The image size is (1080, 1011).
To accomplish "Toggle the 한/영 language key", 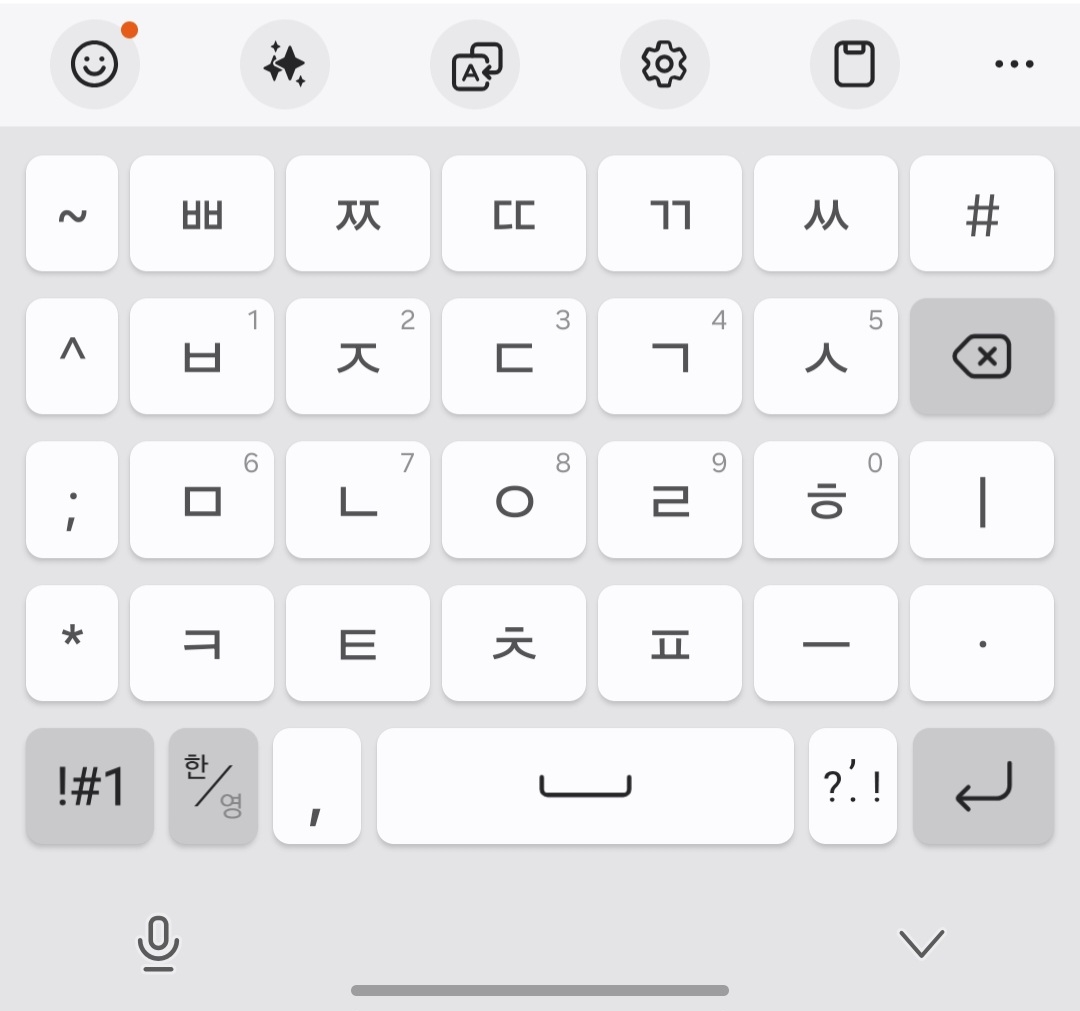I will (x=213, y=786).
